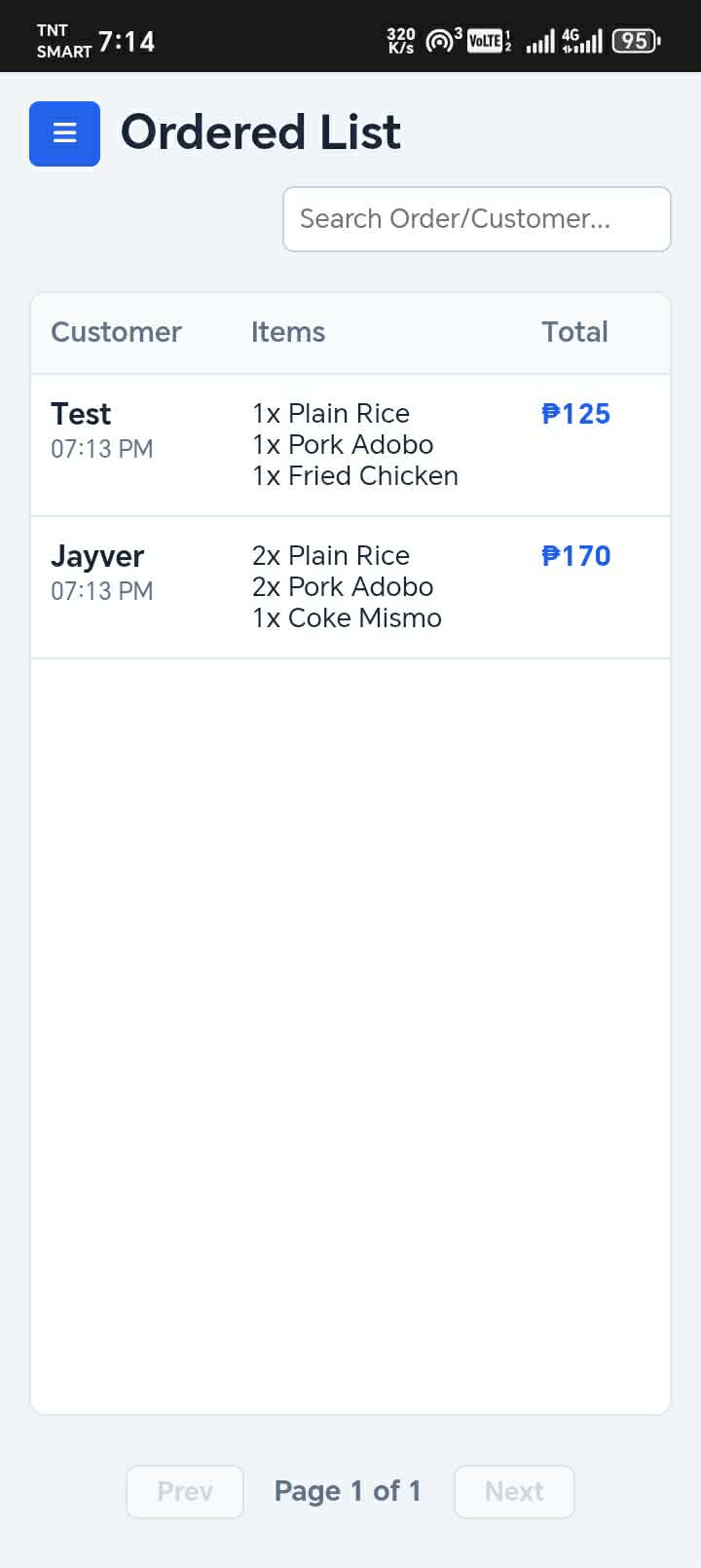Tap the ₱125 total for Test
The image size is (701, 1568).
click(575, 414)
